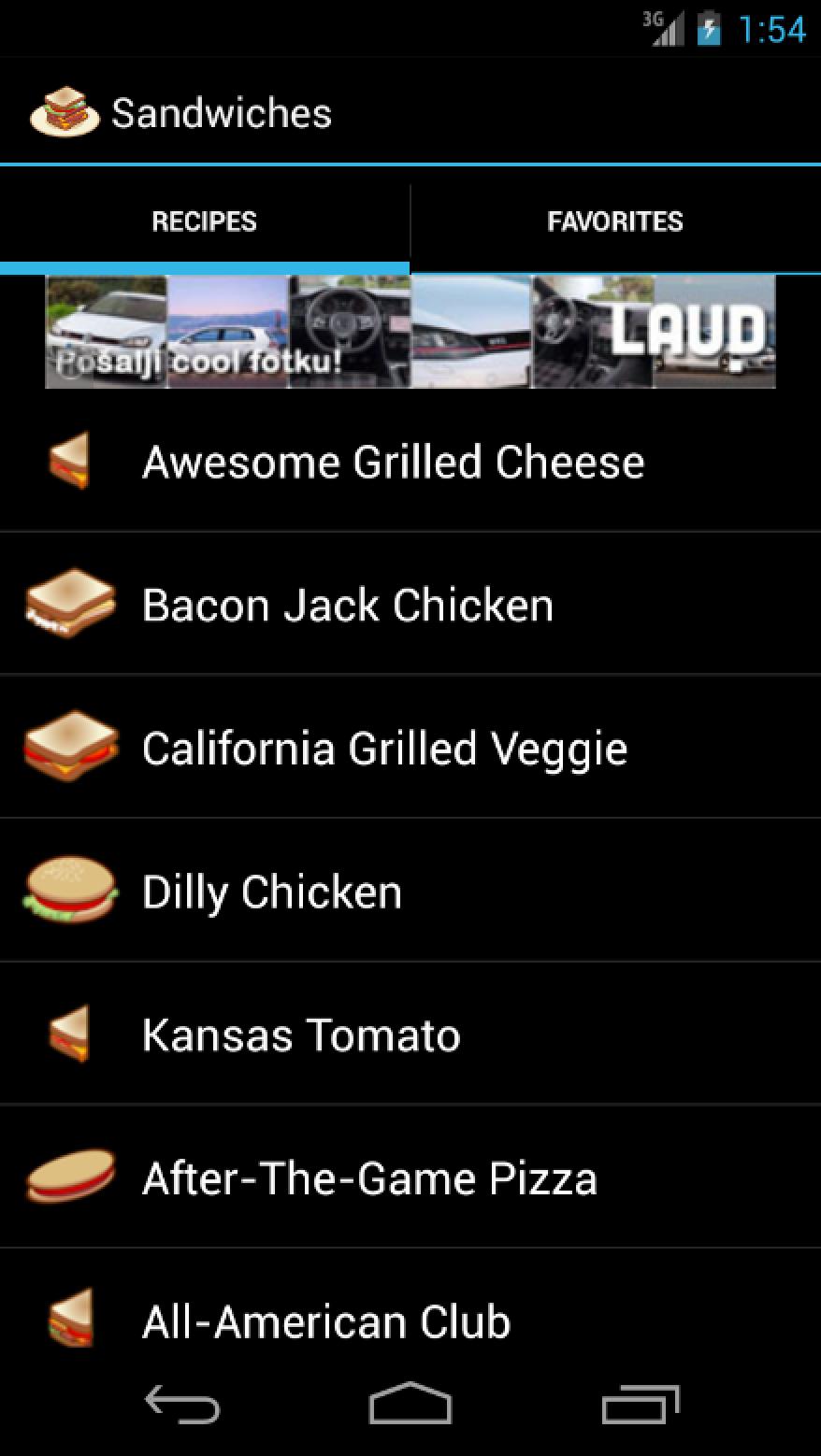The image size is (821, 1456).
Task: Tap the Back navigation button
Action: (180, 1402)
